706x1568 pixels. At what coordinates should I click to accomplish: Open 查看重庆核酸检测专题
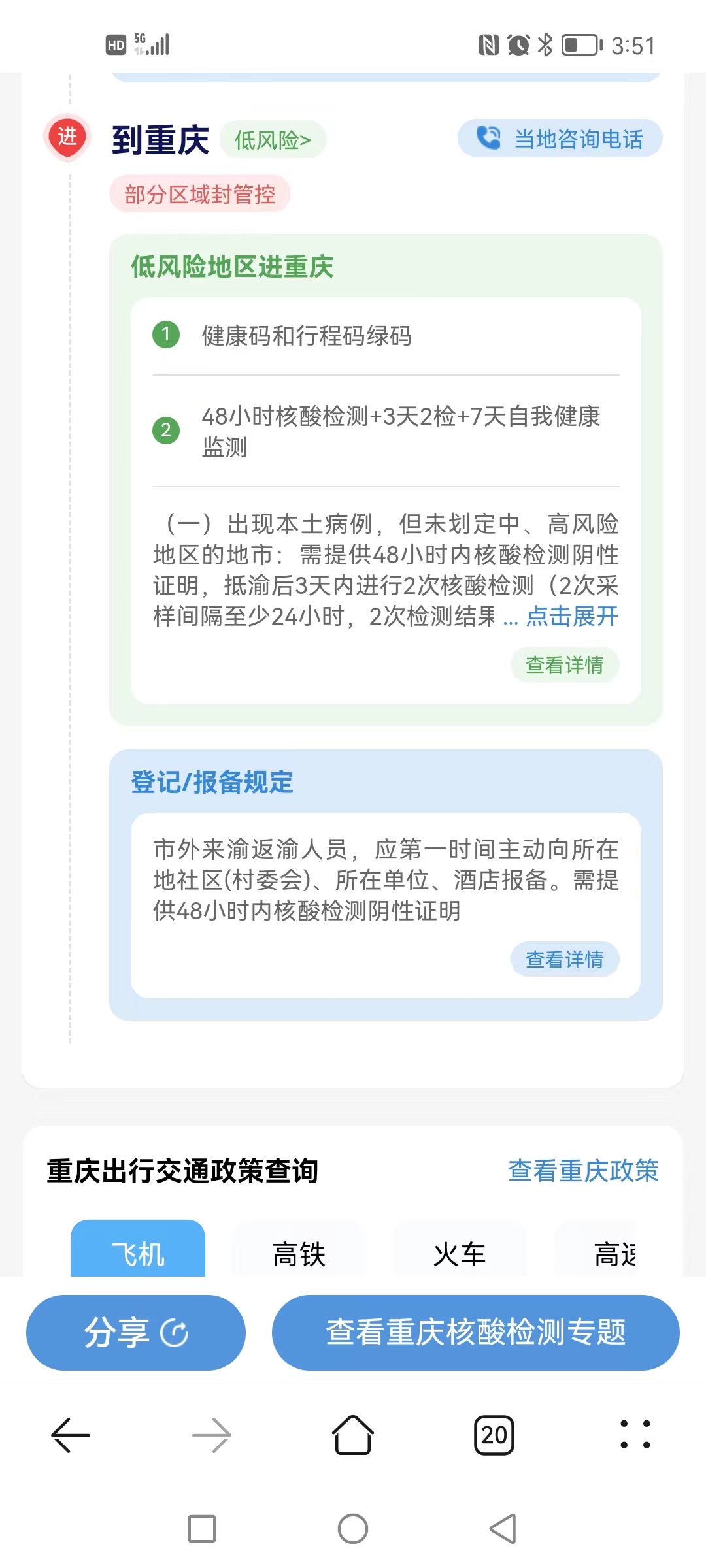click(476, 1333)
